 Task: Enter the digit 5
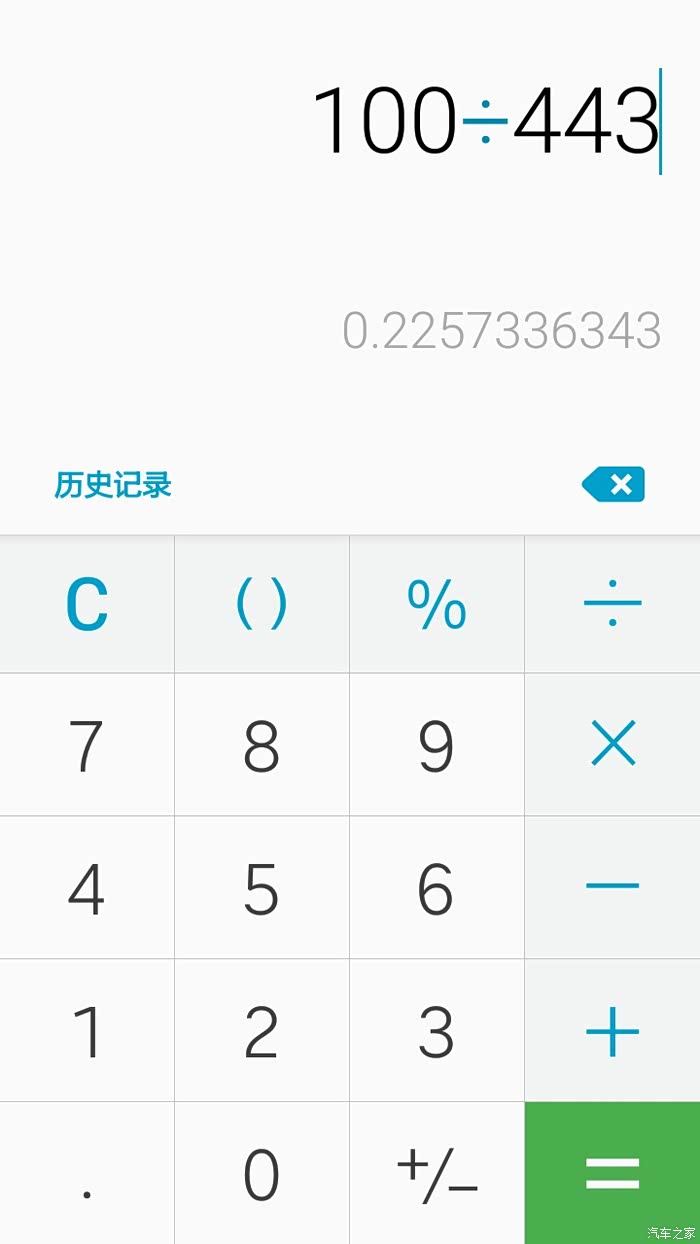point(261,888)
